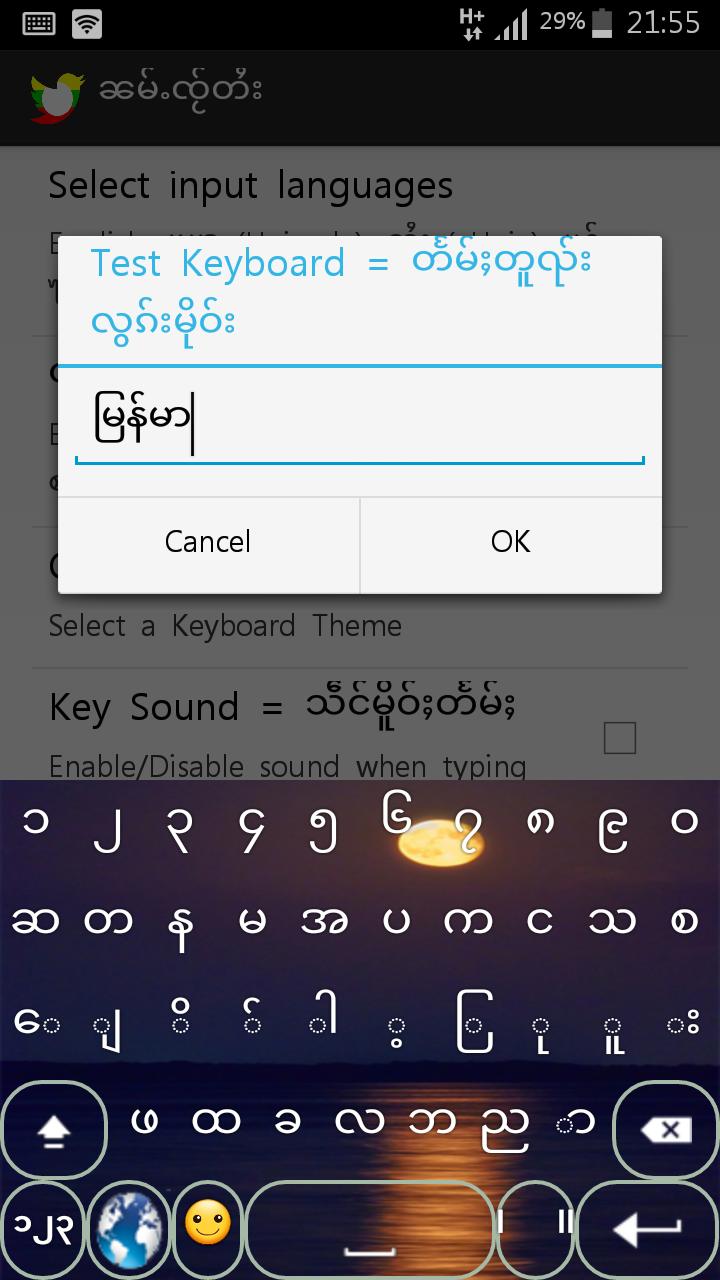Switch to the ၁၂၃ numbers layout
This screenshot has height=1280, width=720.
pos(42,1225)
